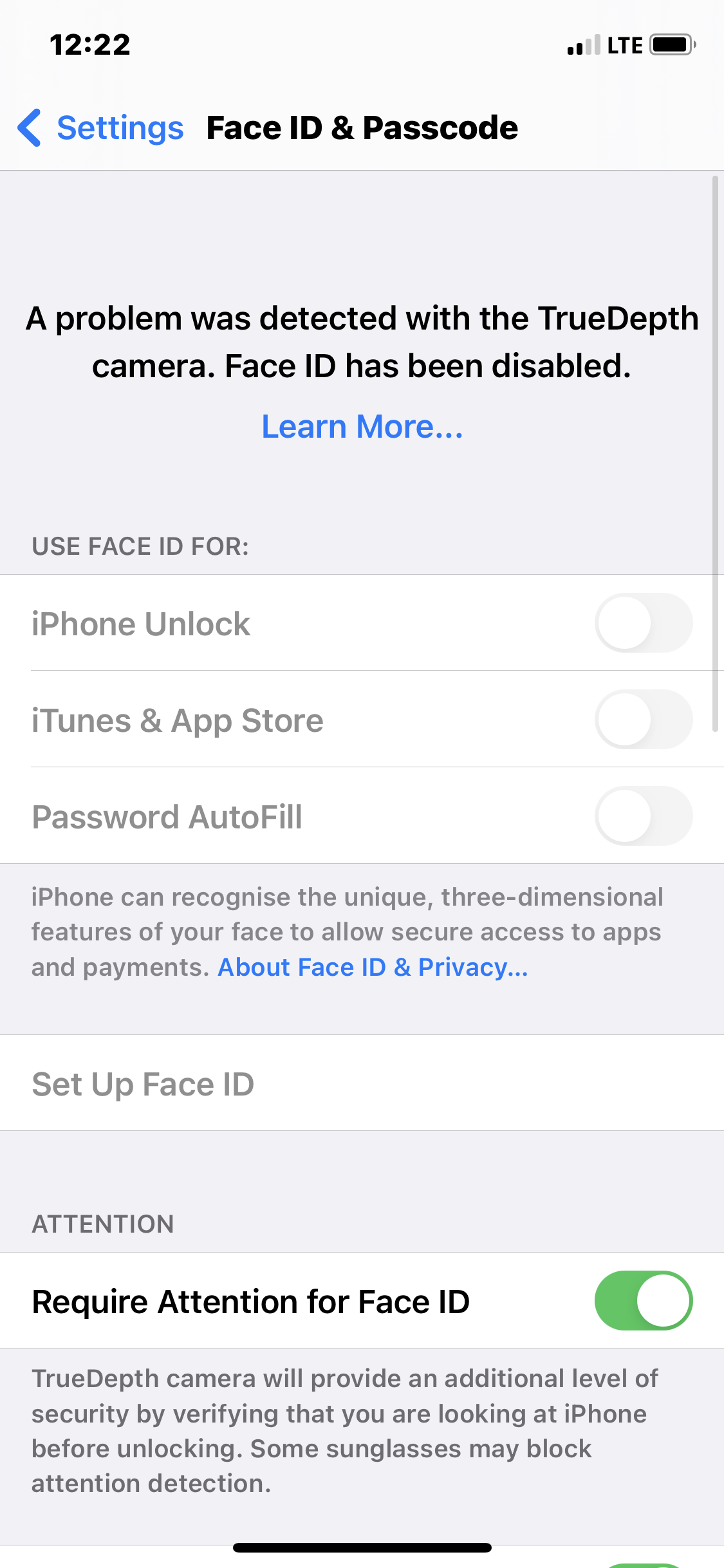Tap the clock showing 12:22
Image resolution: width=724 pixels, height=1568 pixels.
[x=89, y=44]
